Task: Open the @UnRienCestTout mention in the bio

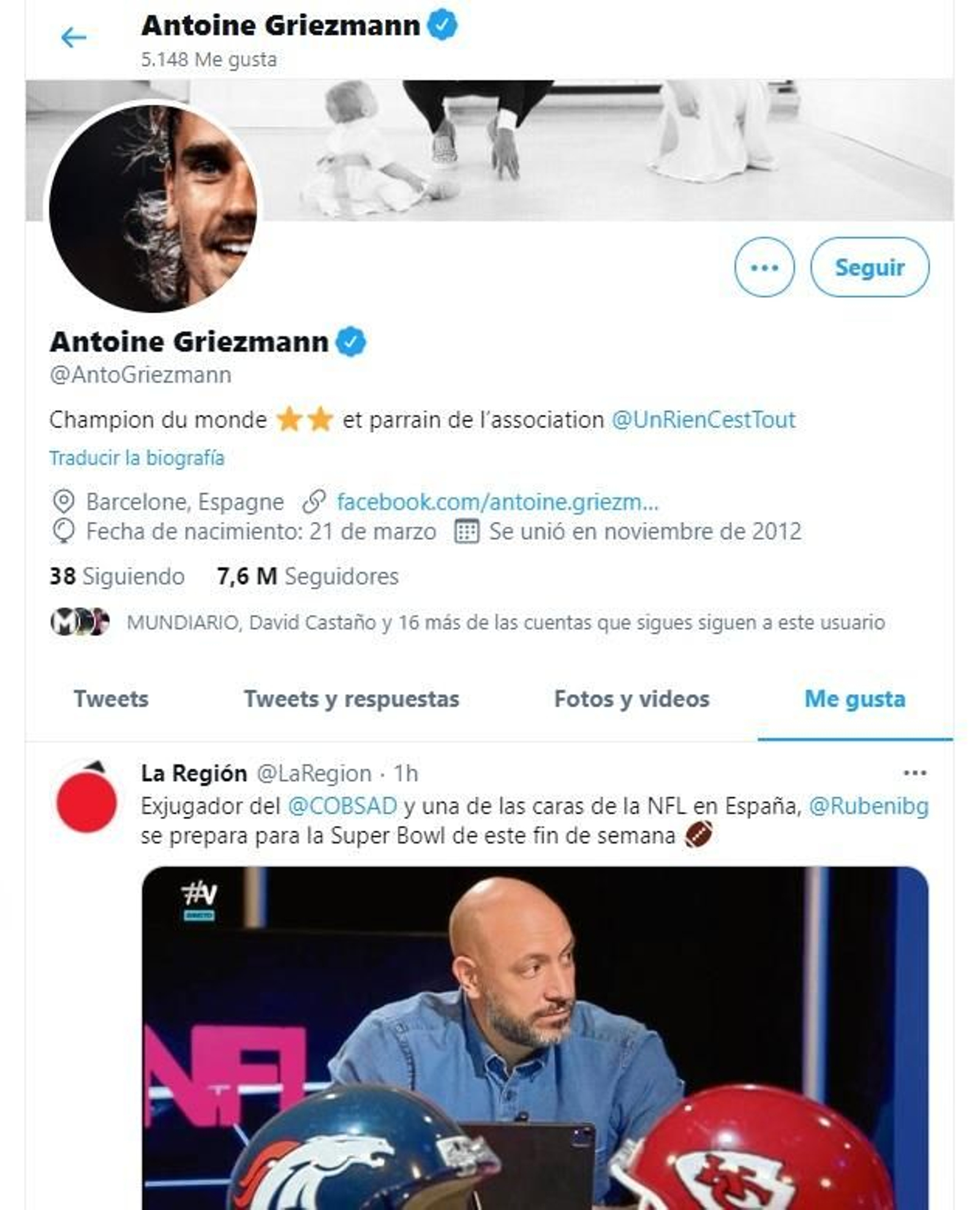Action: click(x=703, y=420)
